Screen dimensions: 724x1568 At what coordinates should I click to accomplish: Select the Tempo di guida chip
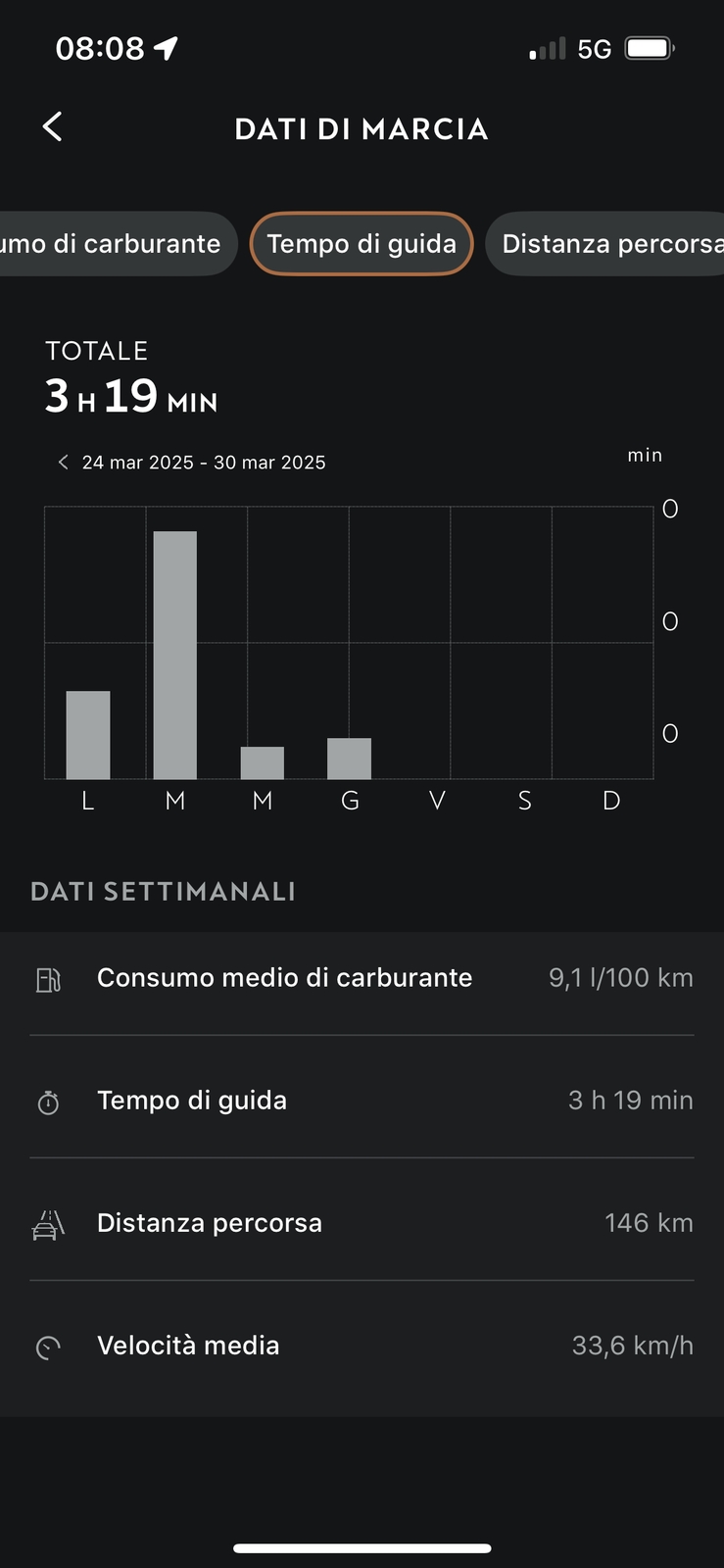362,244
